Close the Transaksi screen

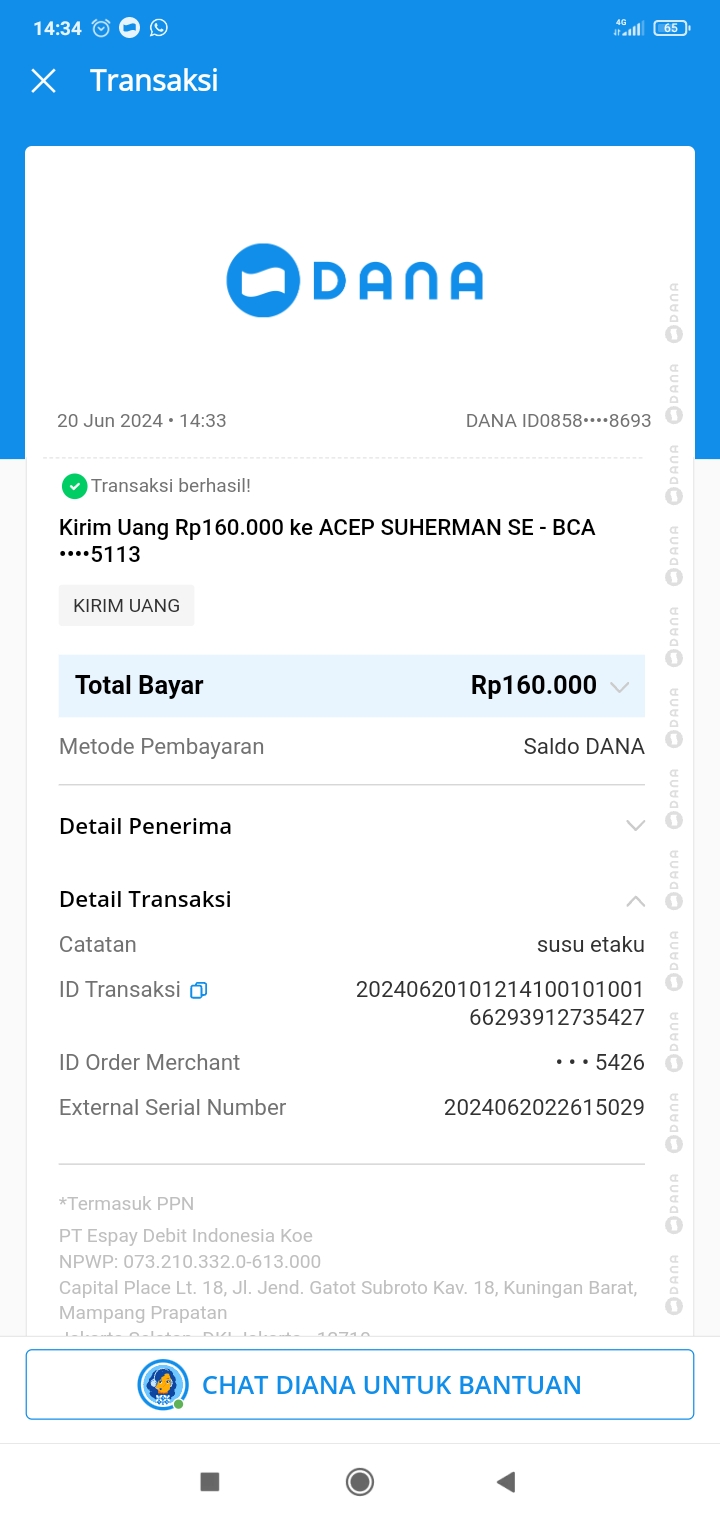pyautogui.click(x=43, y=81)
